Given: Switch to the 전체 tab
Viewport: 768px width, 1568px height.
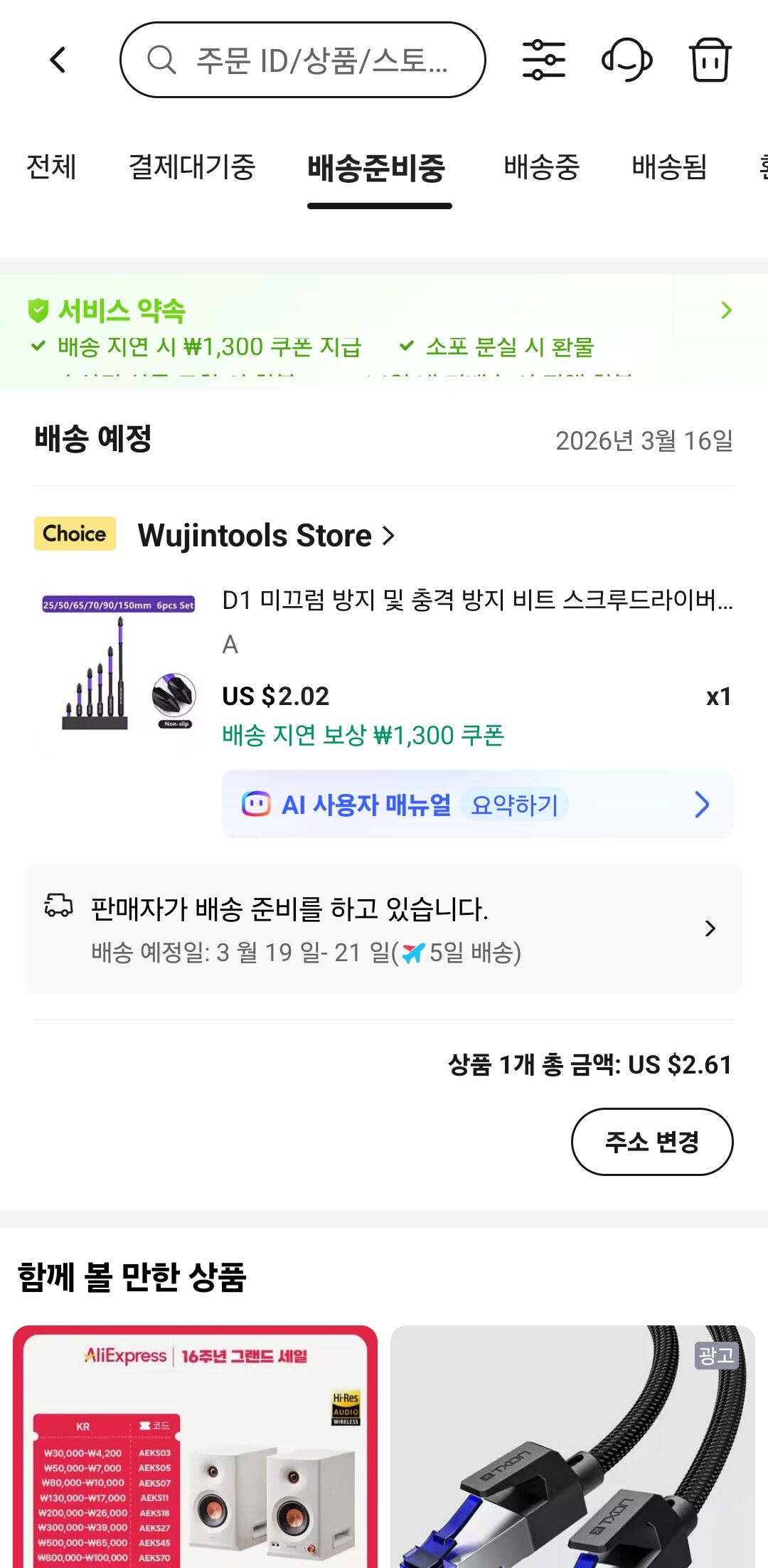Looking at the screenshot, I should pos(51,168).
